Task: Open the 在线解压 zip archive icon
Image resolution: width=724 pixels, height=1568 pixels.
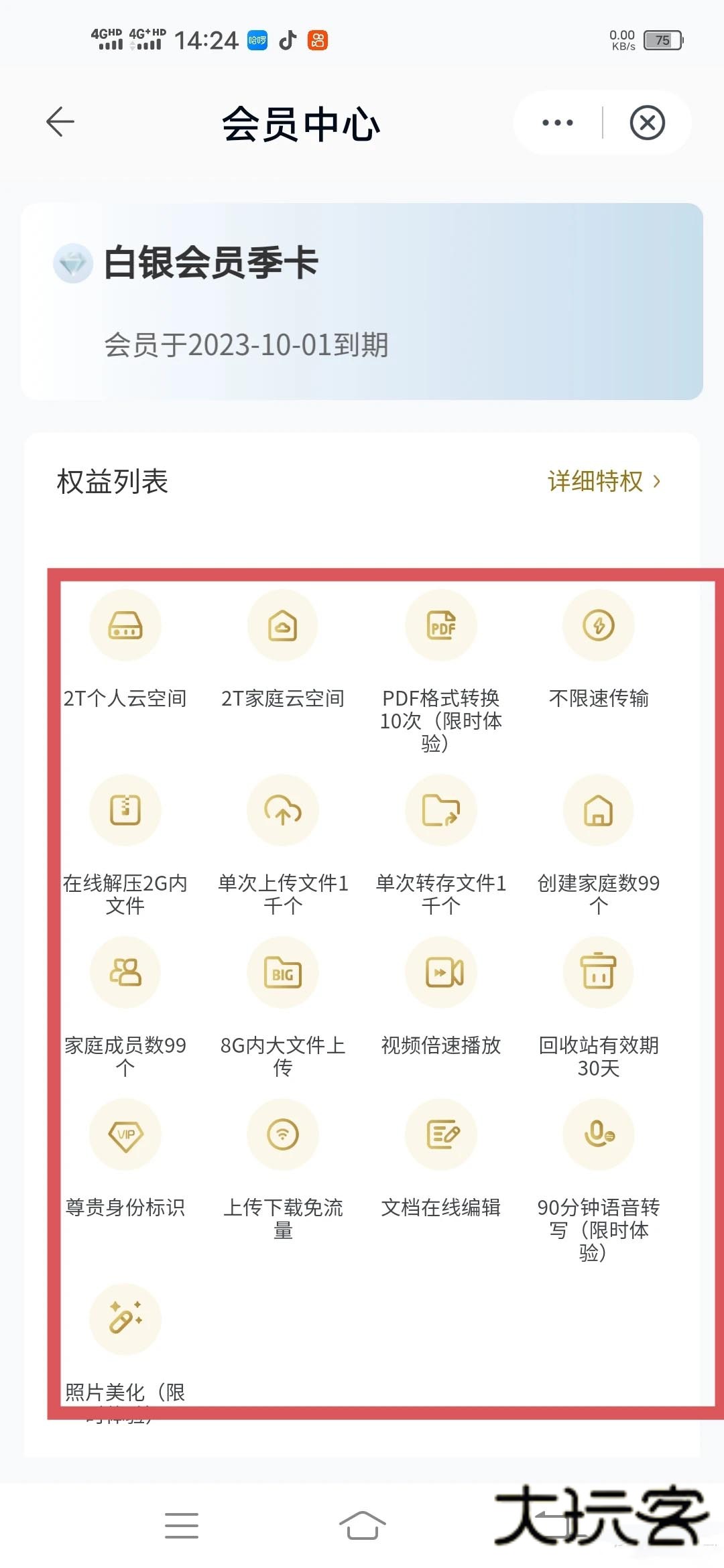Action: 125,809
